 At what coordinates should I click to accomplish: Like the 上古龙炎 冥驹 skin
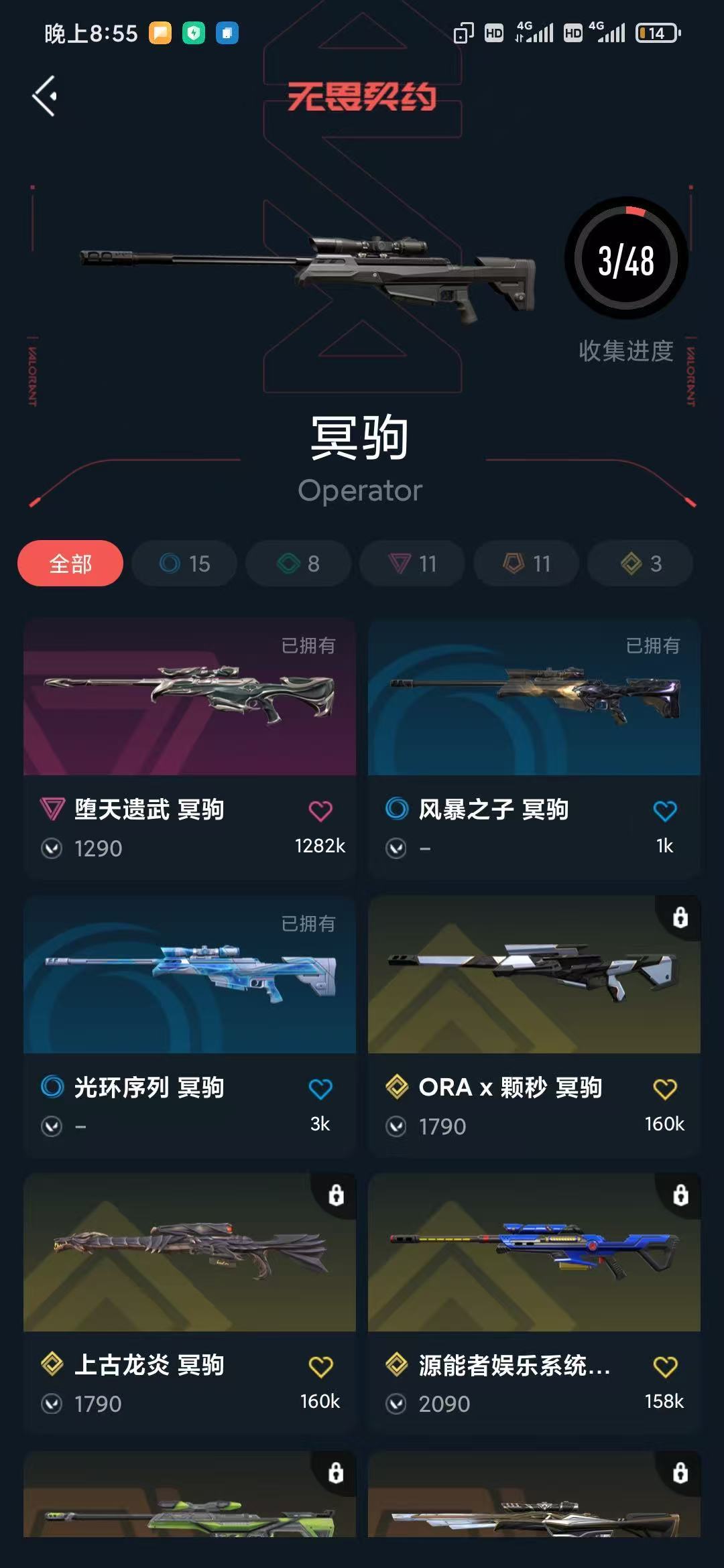[320, 1366]
